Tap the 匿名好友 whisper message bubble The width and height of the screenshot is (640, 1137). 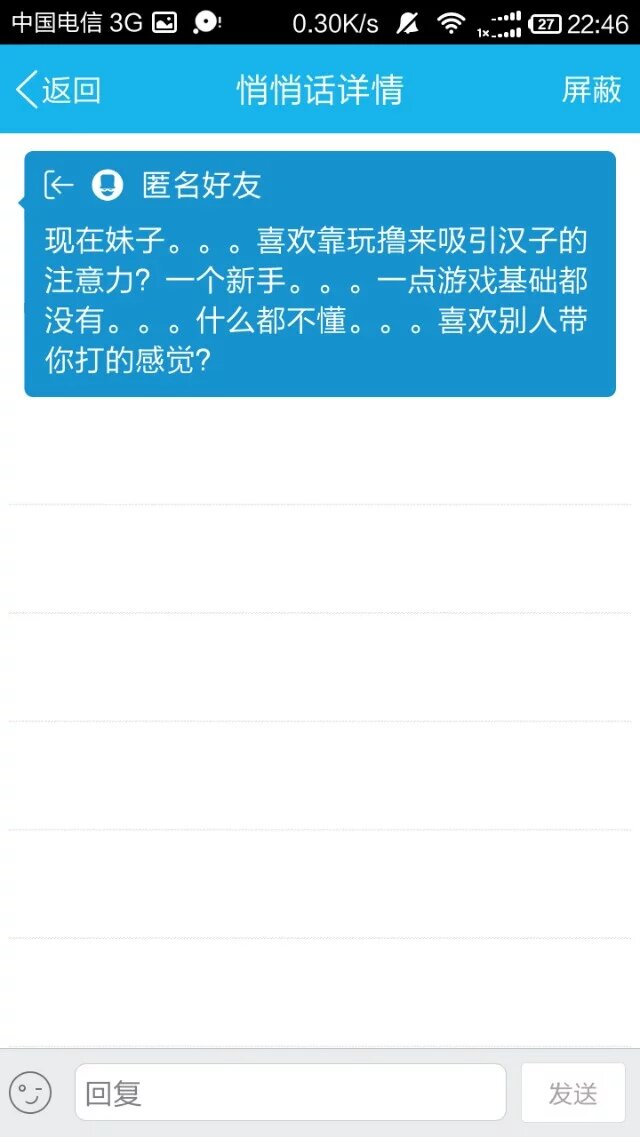coord(320,274)
